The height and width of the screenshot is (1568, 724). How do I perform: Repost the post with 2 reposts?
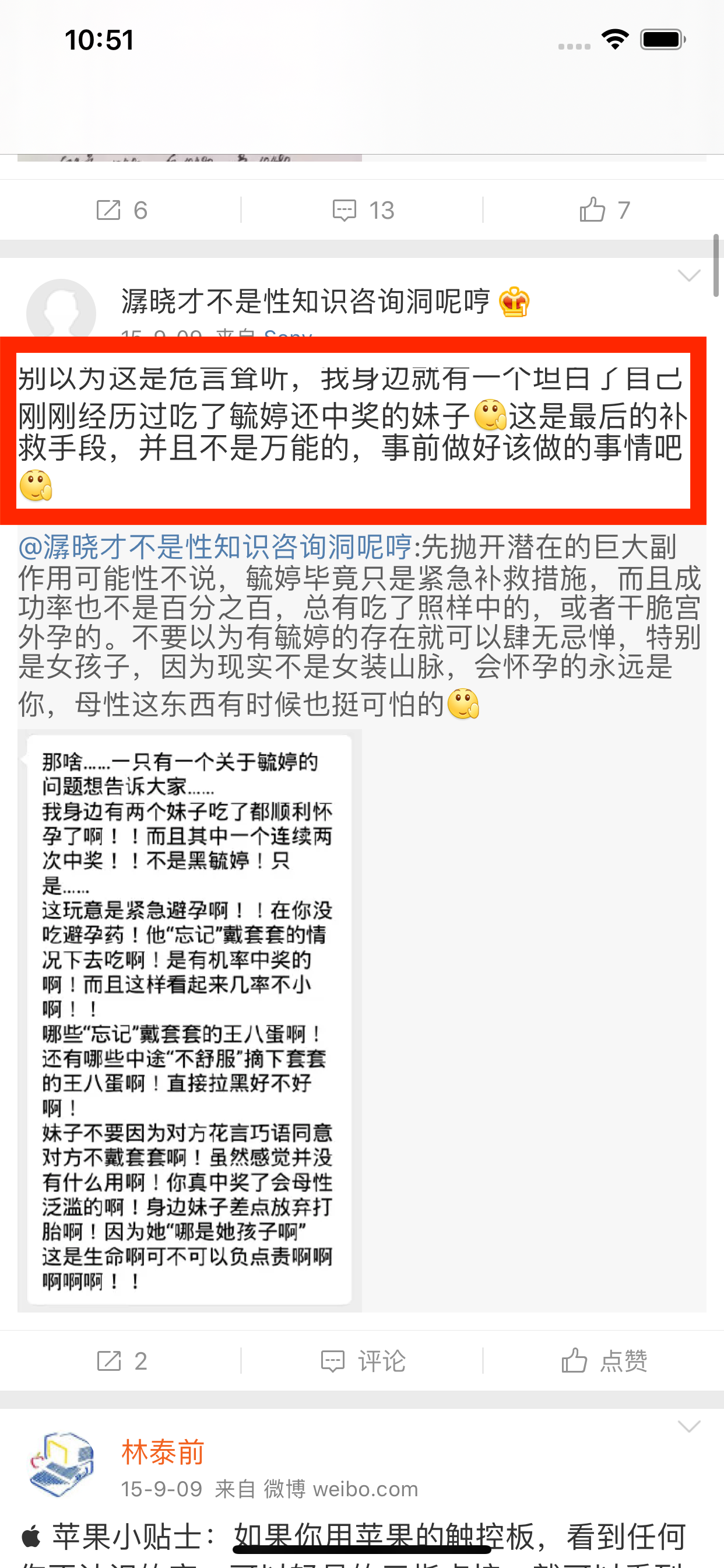[121, 1361]
